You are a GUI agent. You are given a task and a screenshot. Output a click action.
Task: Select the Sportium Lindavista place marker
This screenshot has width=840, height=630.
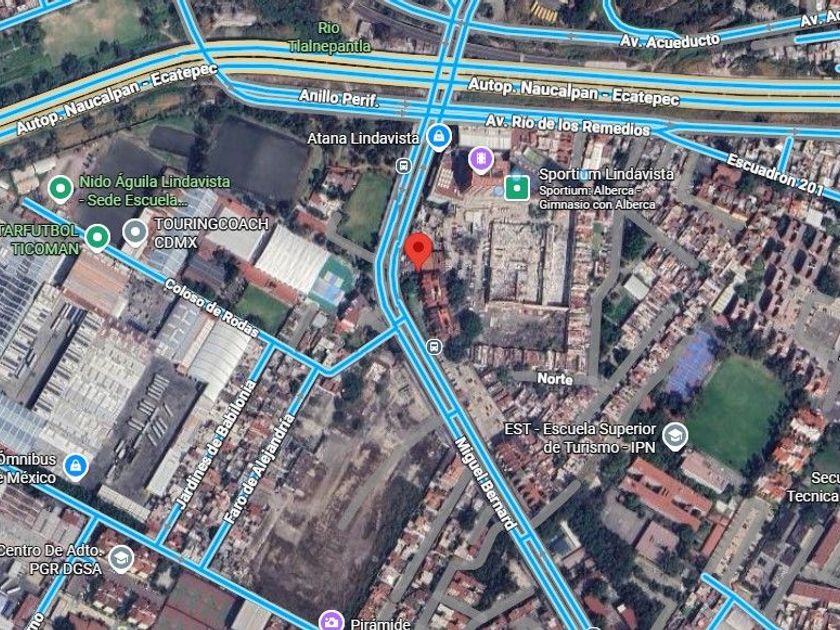tap(517, 188)
